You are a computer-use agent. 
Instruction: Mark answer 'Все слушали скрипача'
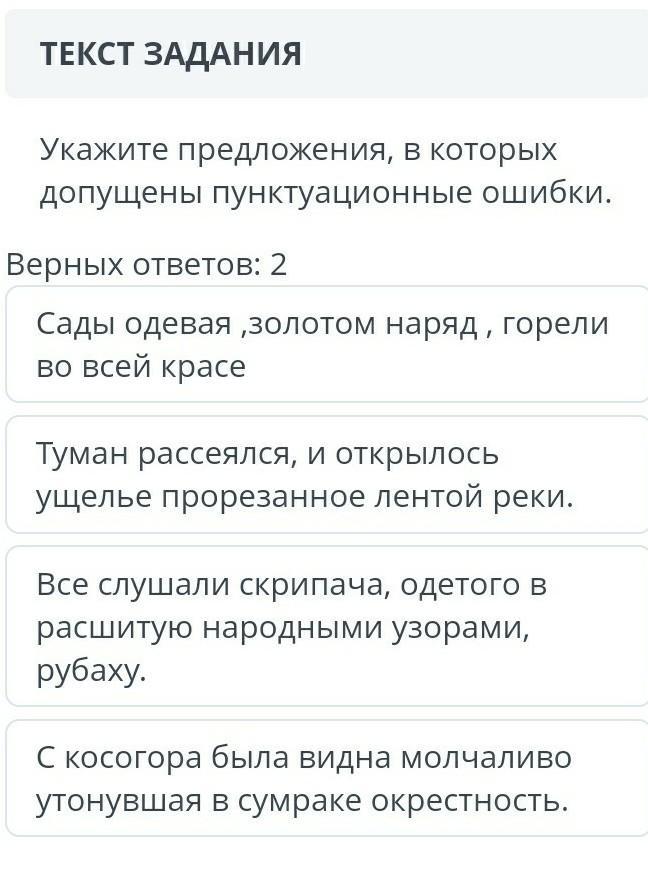[324, 627]
